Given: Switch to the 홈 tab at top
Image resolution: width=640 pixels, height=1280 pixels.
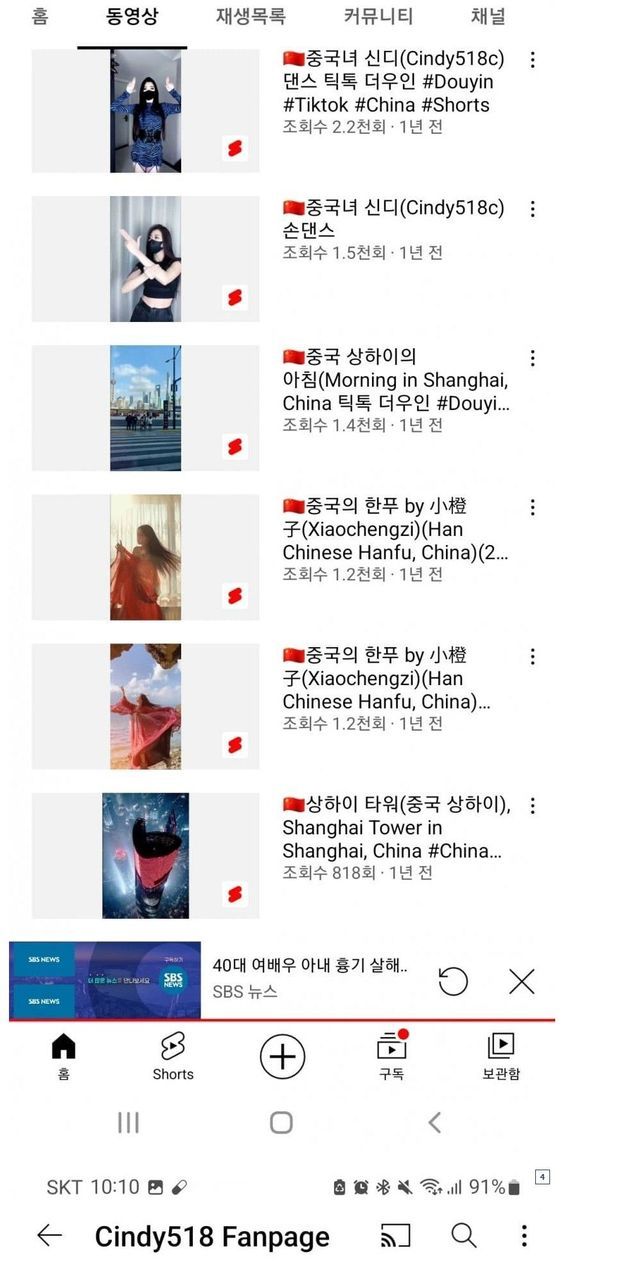Looking at the screenshot, I should 40,17.
